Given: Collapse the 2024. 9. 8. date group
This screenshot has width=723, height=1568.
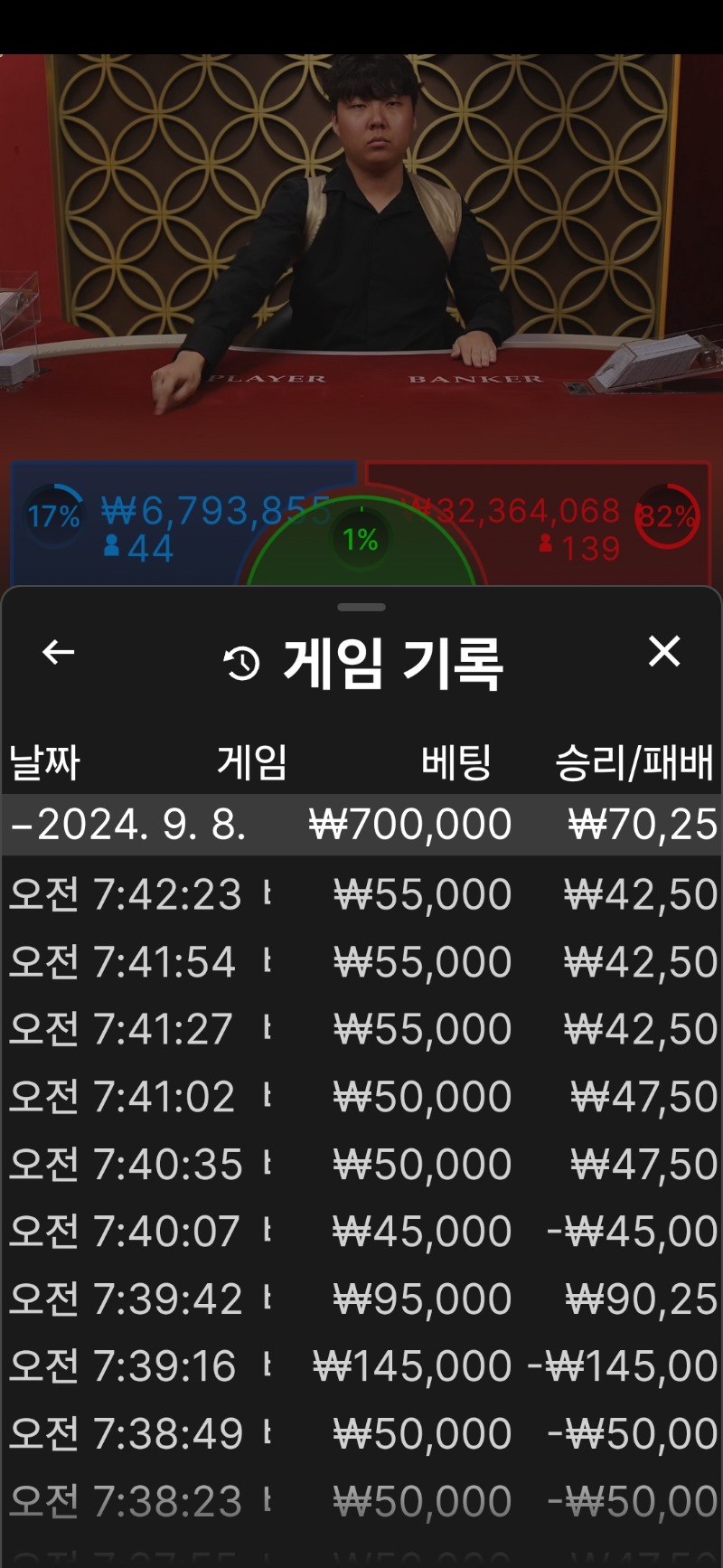Looking at the screenshot, I should pos(361,825).
